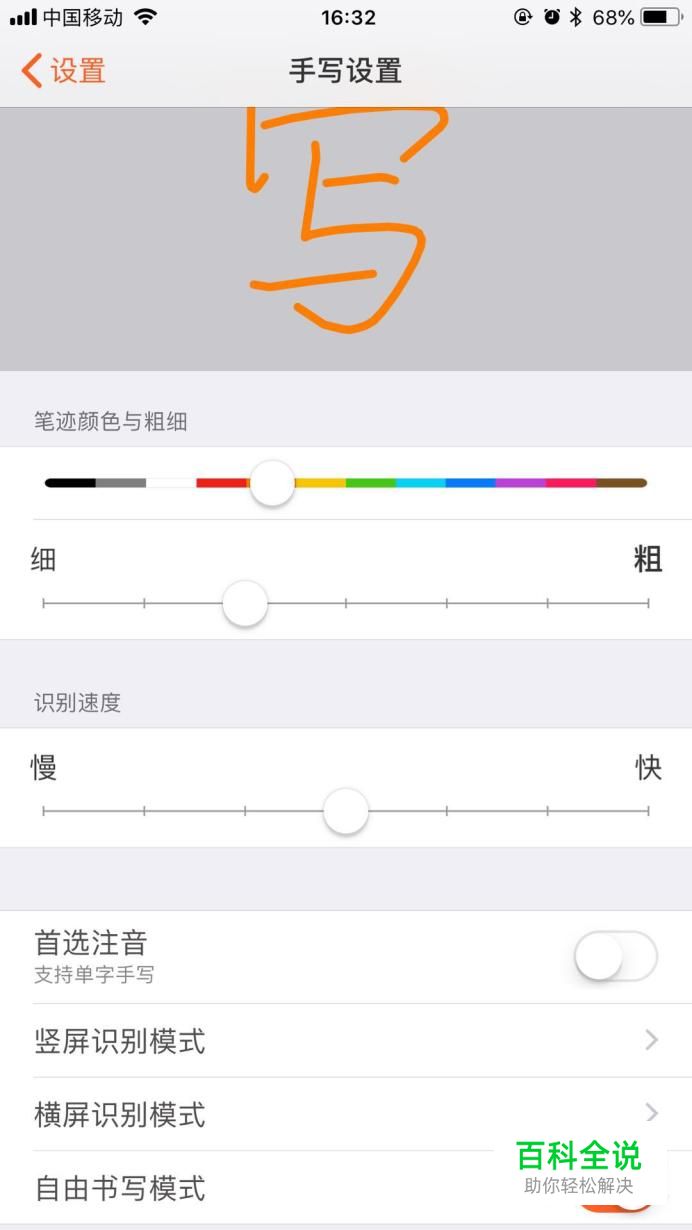Open 竖屏识别模式
Viewport: 692px width, 1230px height.
[346, 1041]
